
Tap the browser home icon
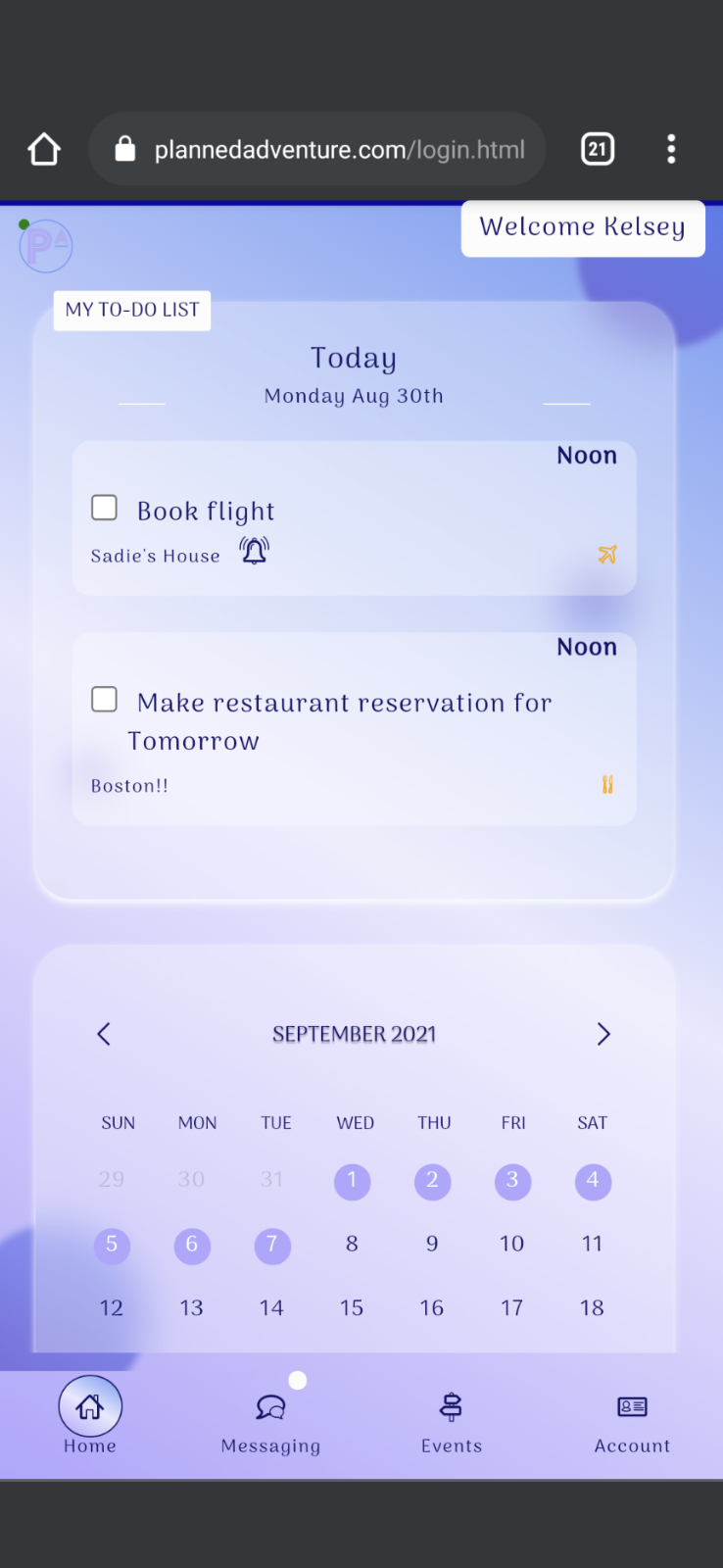click(x=44, y=149)
